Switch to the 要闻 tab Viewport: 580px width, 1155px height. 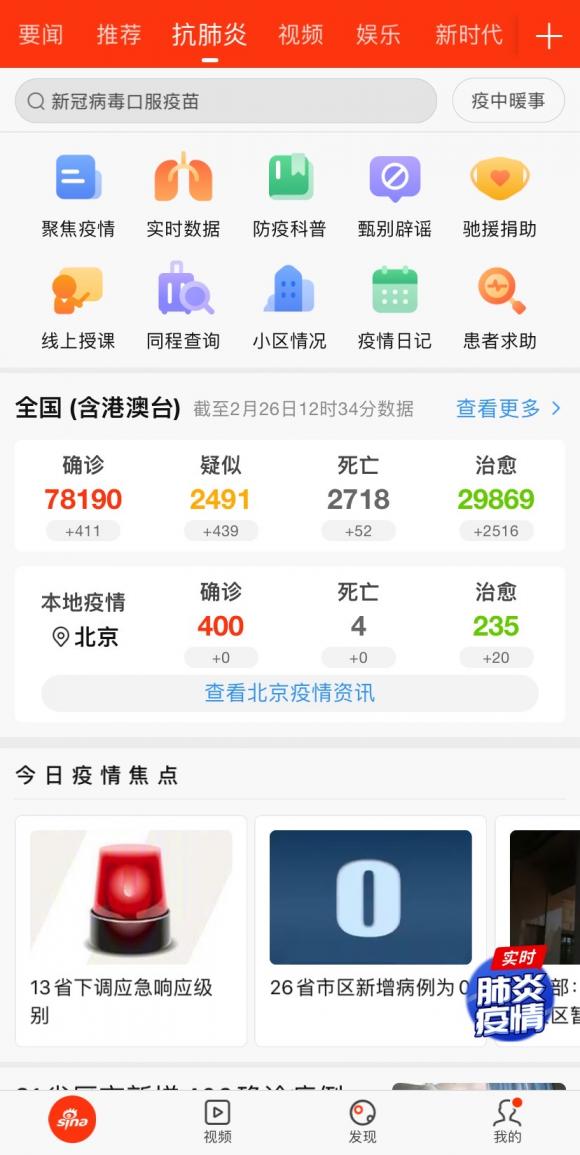(41, 35)
